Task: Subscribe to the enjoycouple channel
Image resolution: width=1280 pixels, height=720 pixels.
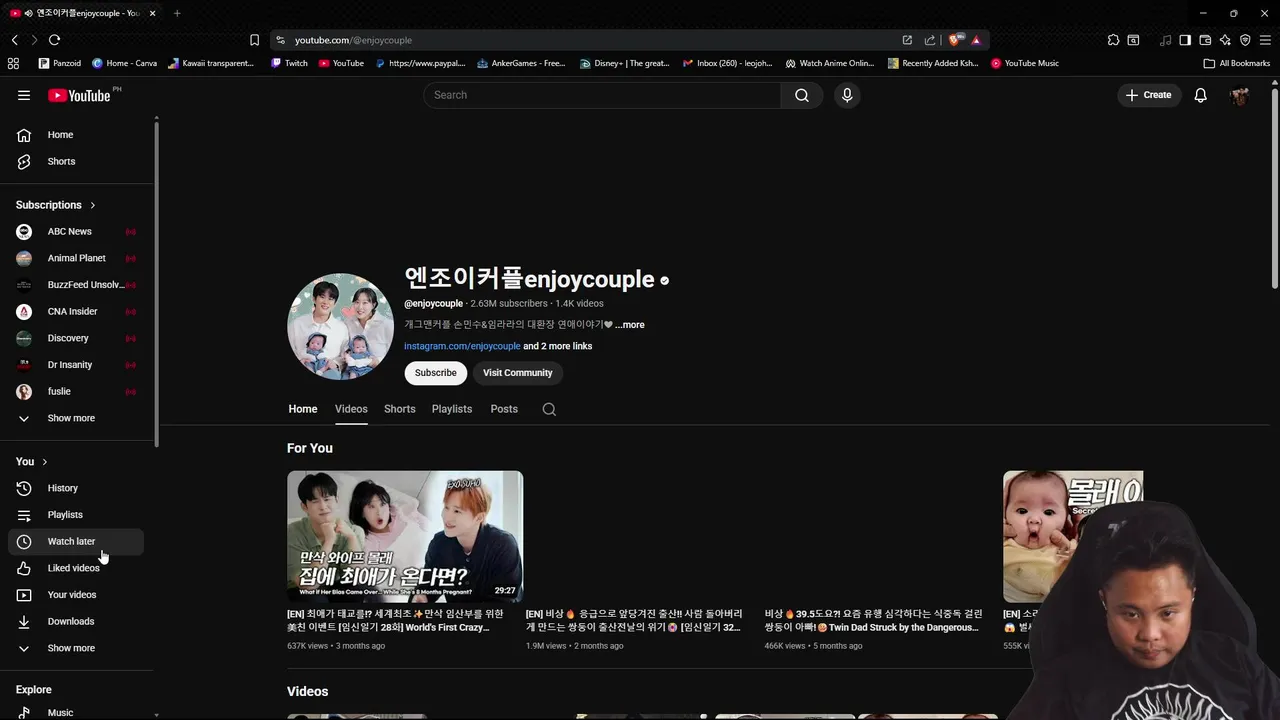Action: point(435,373)
